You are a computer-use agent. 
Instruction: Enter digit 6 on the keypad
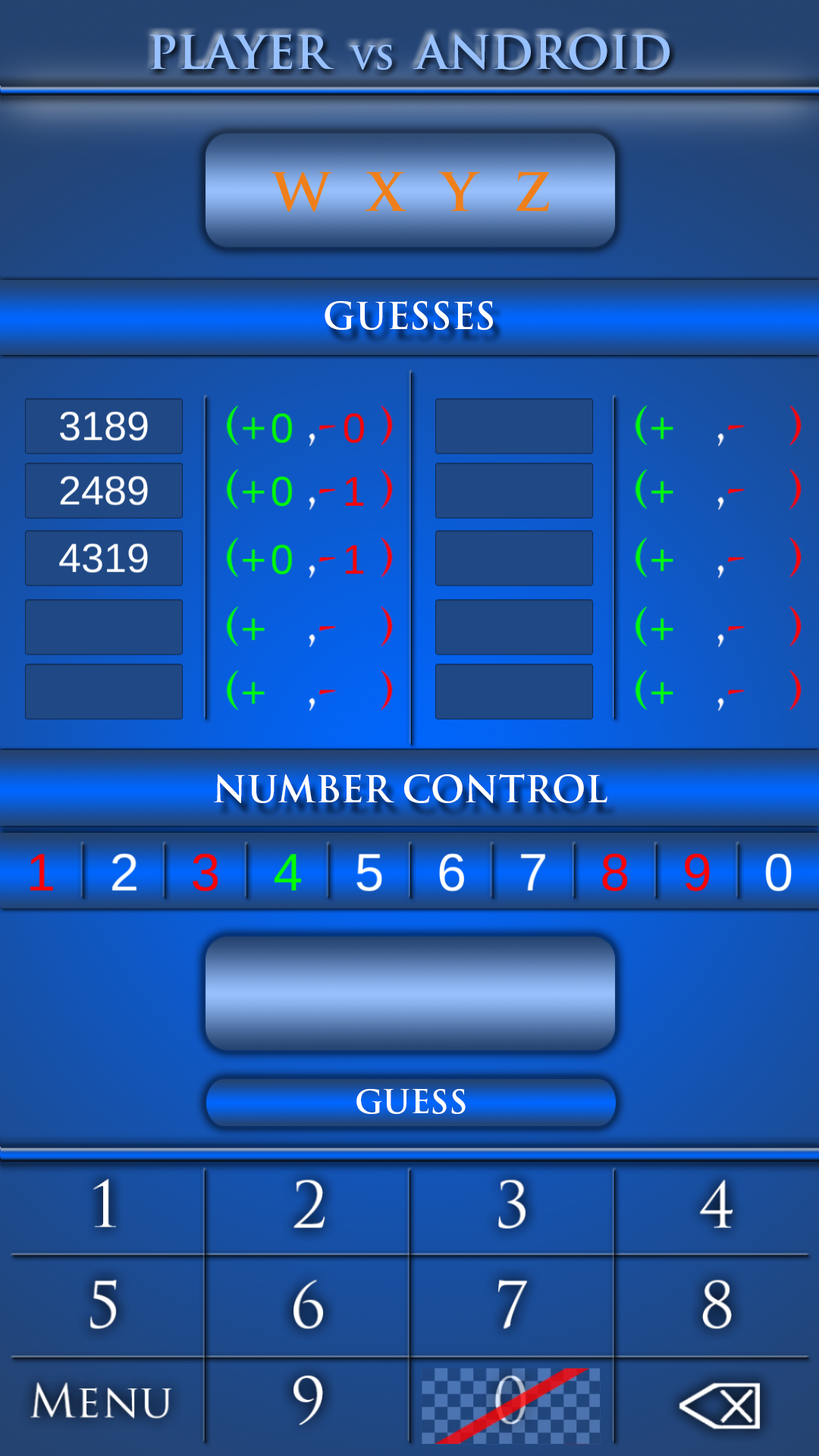pyautogui.click(x=309, y=1305)
